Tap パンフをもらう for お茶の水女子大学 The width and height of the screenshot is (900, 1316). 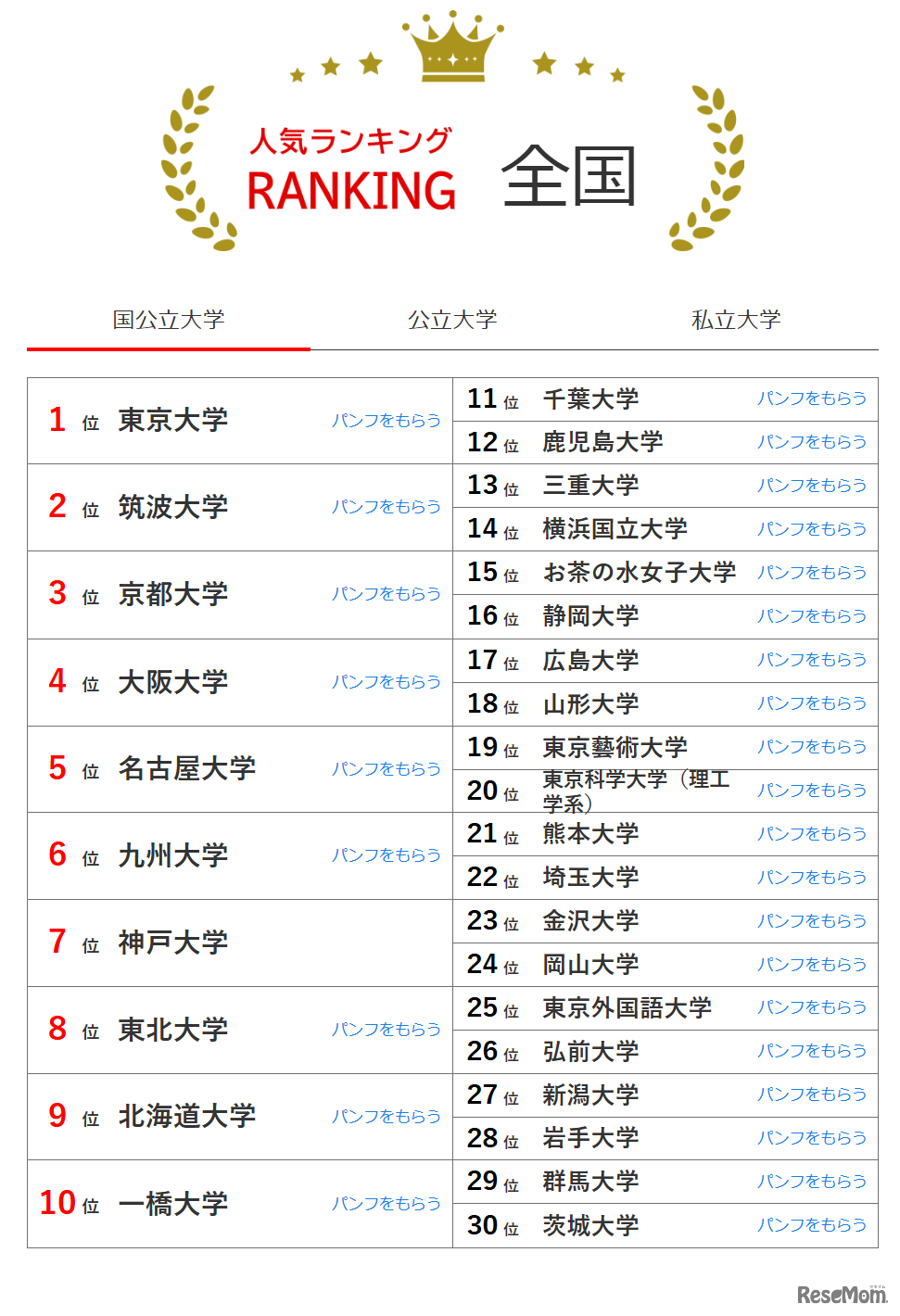pos(812,573)
